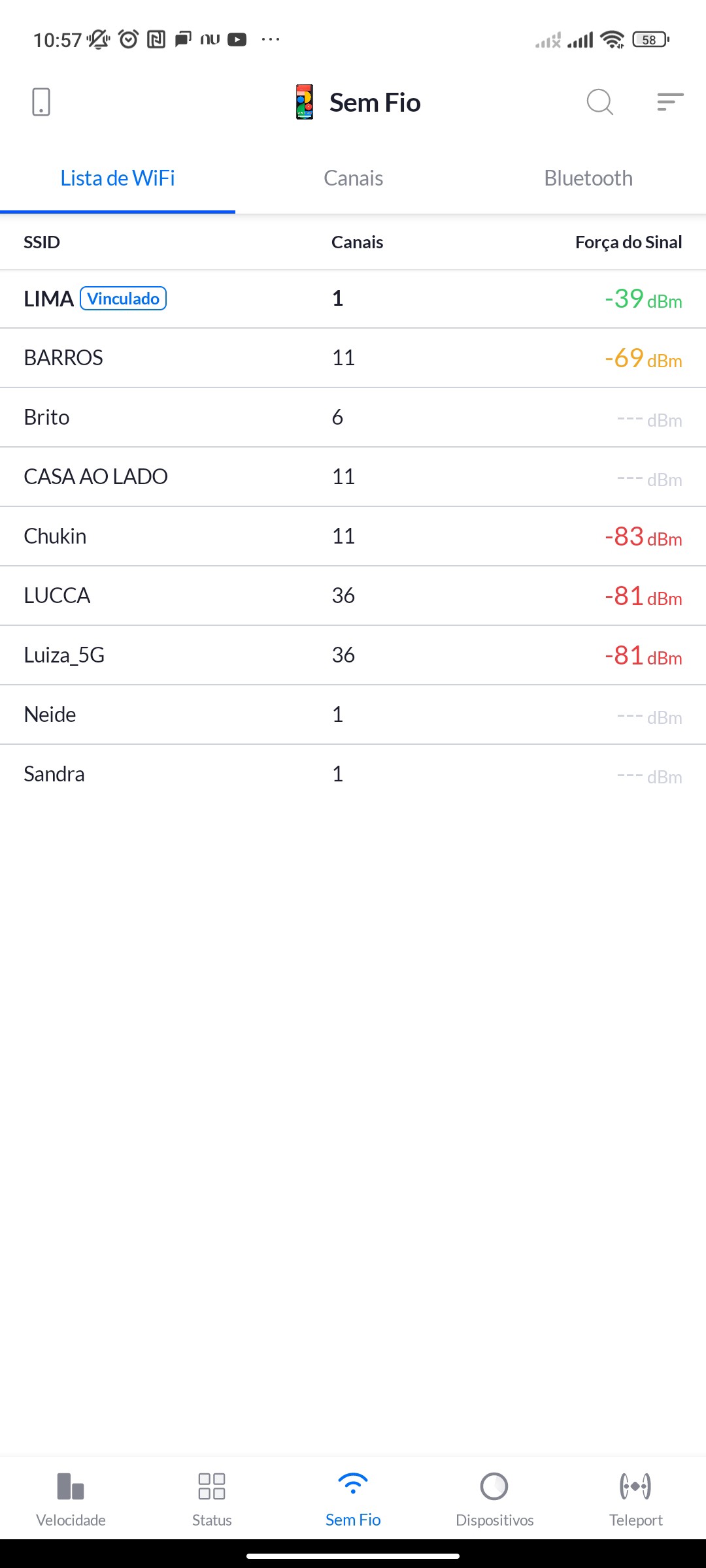View the Luiza_5G network
Viewport: 706px width, 1568px height.
(353, 655)
